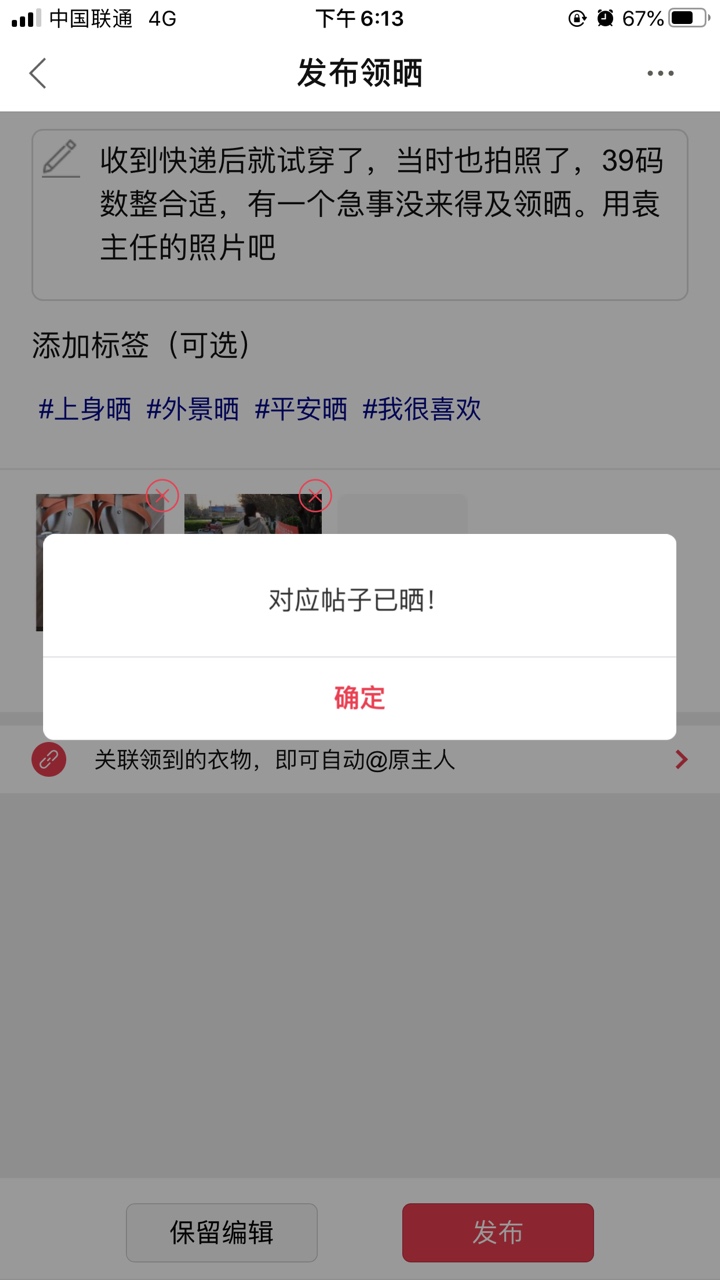Viewport: 720px width, 1280px height.
Task: Remove the first uploaded photo
Action: [x=162, y=495]
